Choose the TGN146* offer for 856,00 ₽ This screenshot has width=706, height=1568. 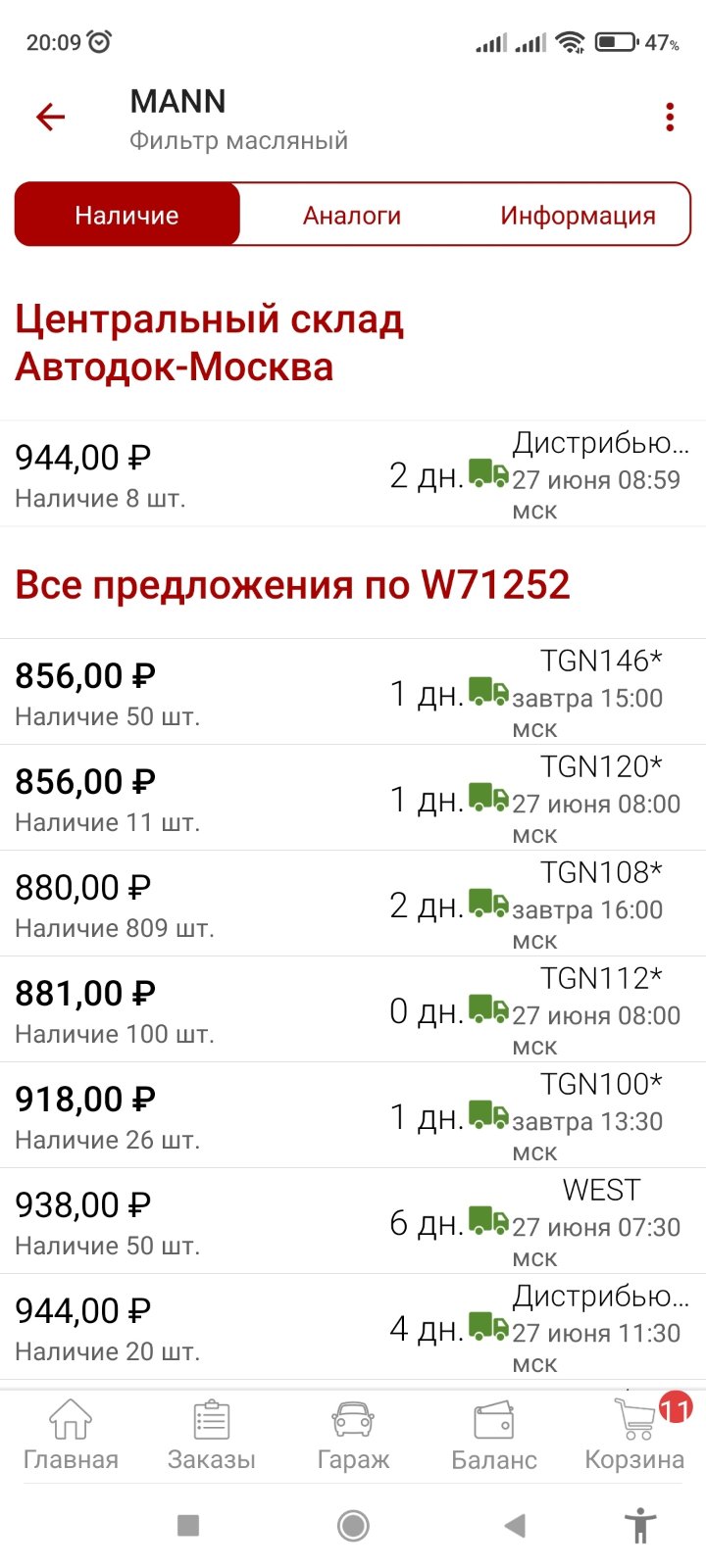(x=353, y=692)
